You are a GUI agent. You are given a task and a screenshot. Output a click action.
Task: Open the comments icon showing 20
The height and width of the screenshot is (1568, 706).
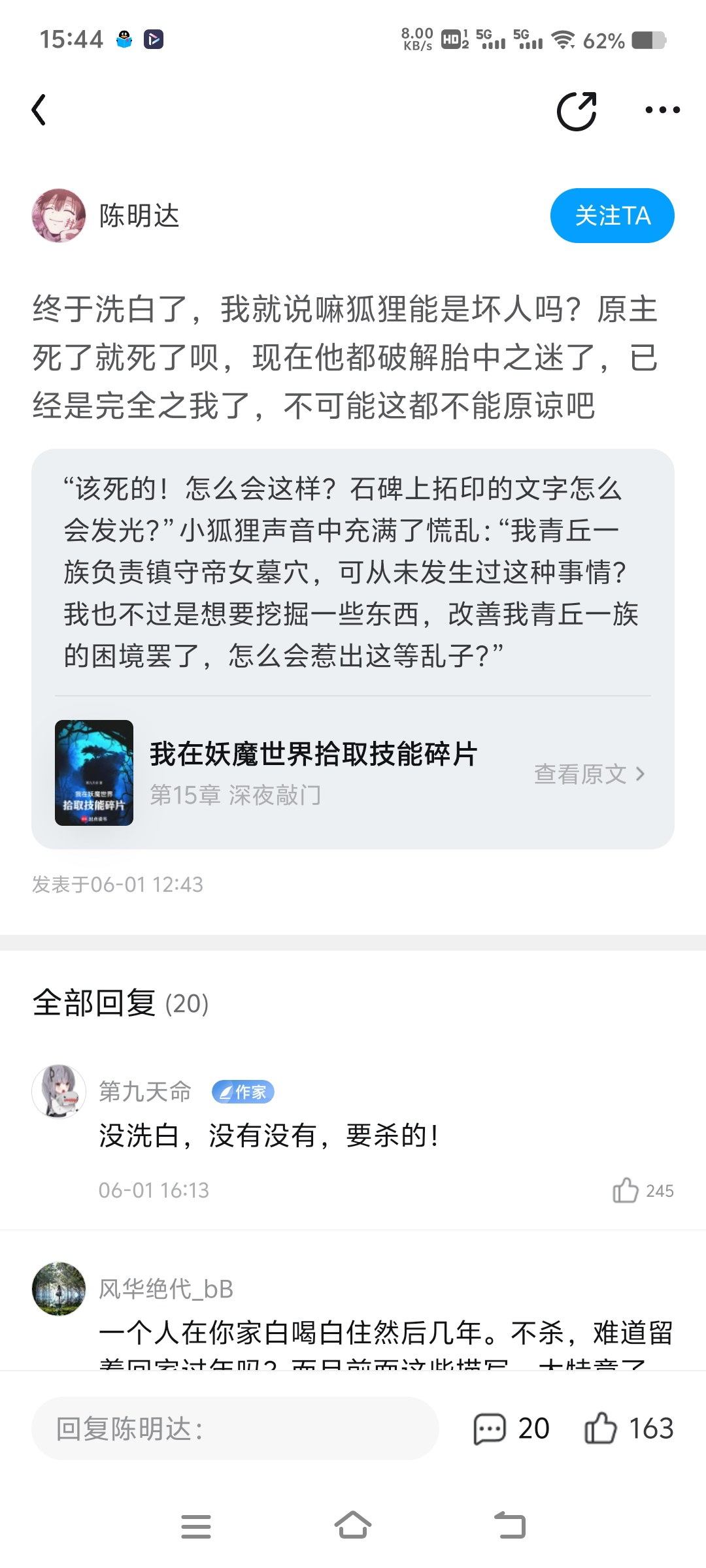coord(511,1428)
